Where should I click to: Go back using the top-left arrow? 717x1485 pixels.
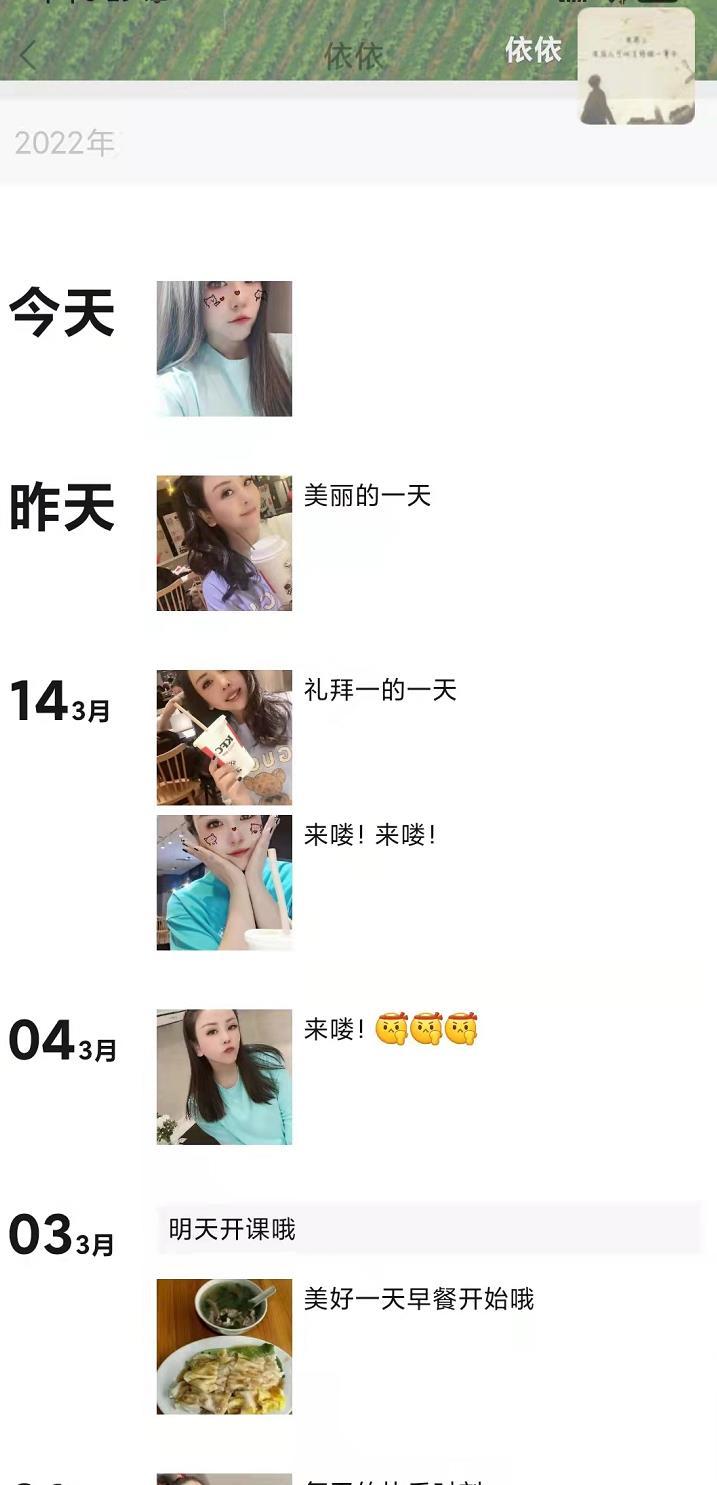[27, 56]
